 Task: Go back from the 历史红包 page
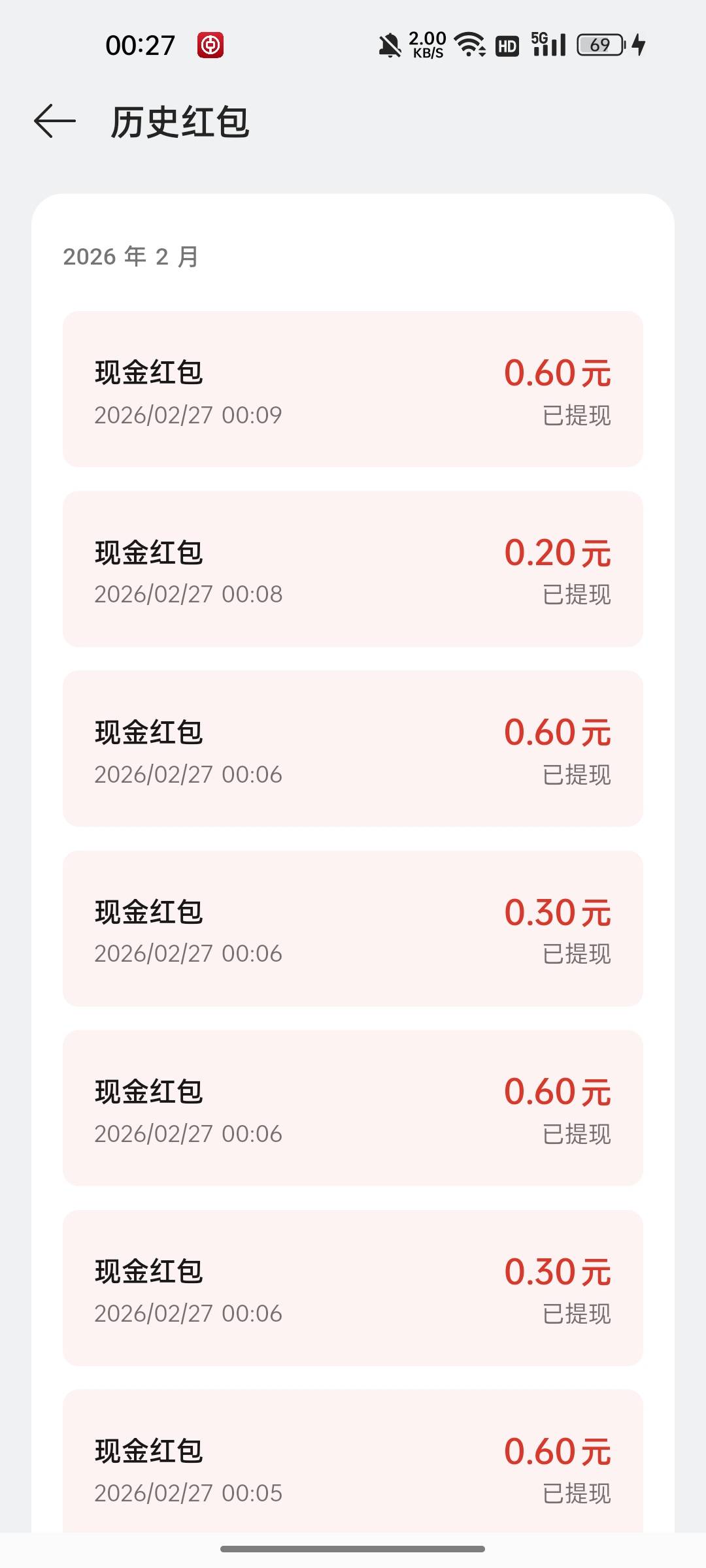point(55,122)
